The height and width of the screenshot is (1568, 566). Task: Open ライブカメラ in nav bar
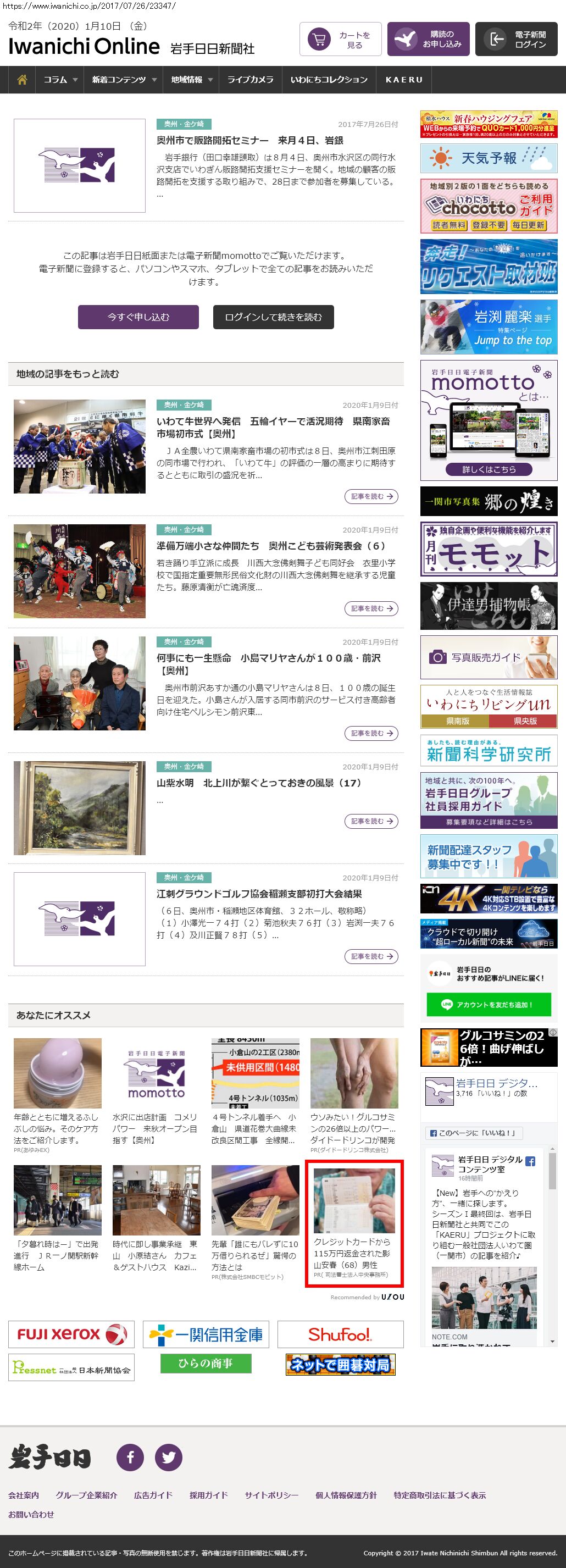[x=250, y=80]
